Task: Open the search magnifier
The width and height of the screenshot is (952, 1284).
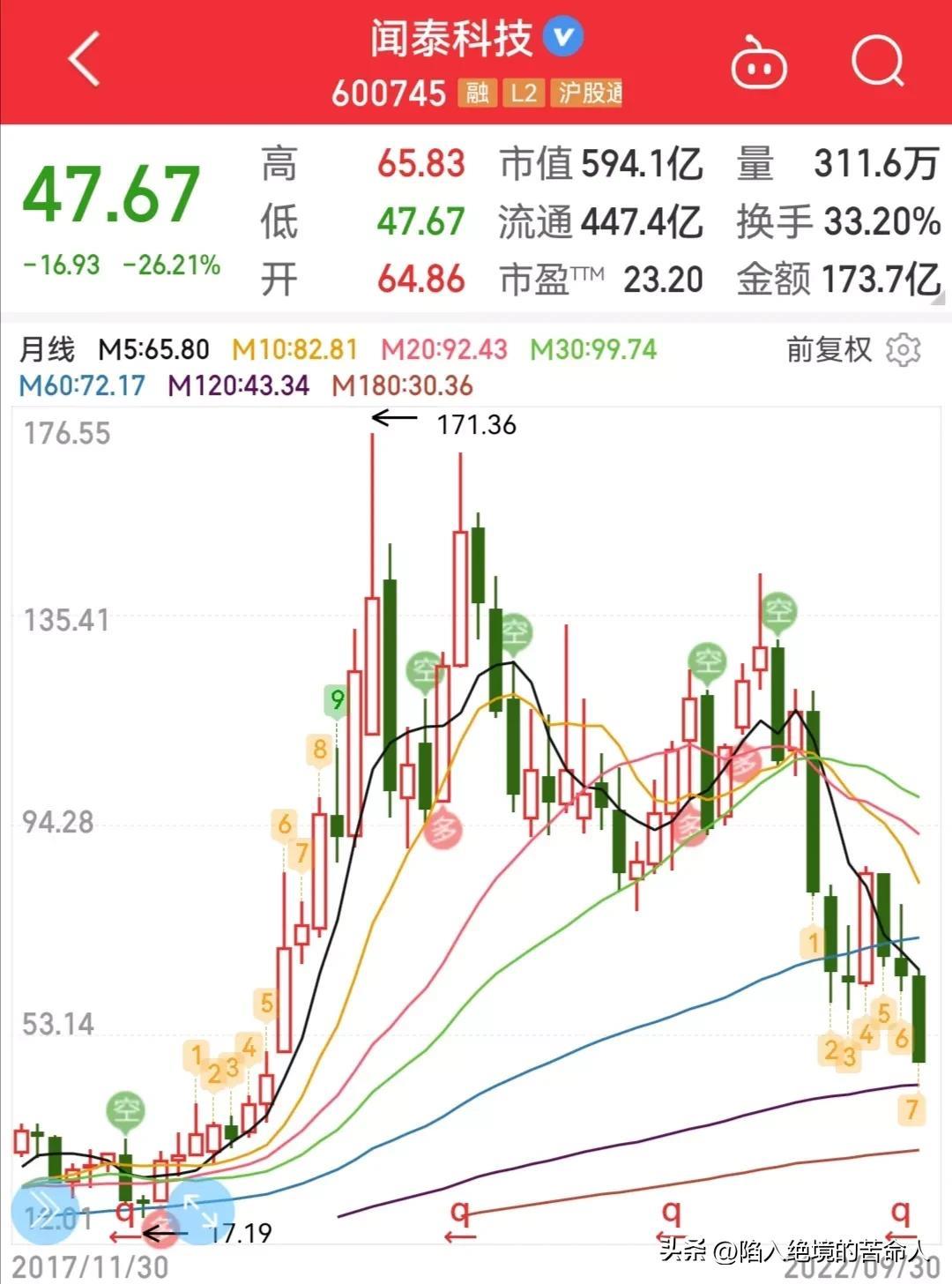Action: tap(878, 61)
